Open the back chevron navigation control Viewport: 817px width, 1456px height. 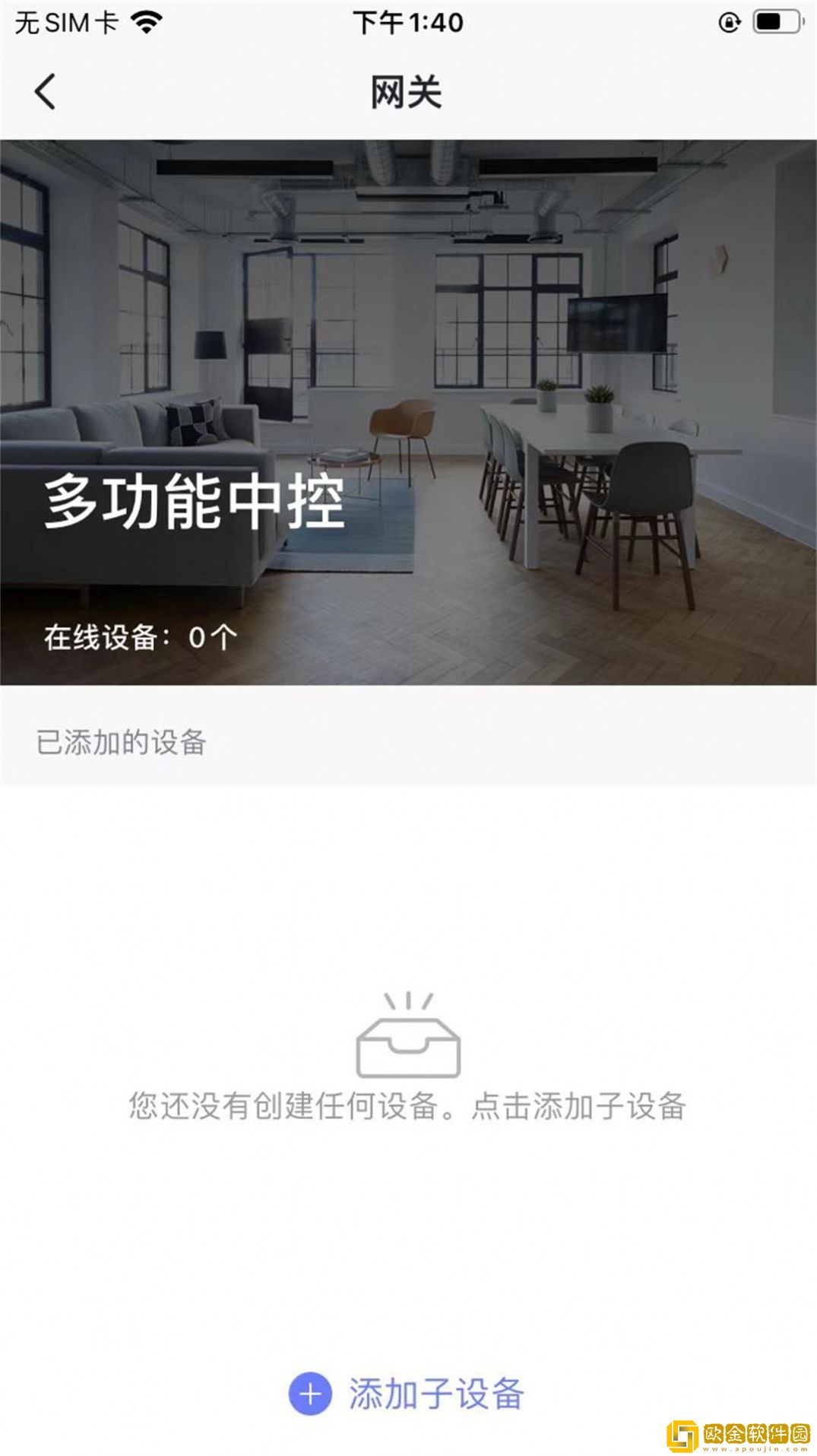[44, 90]
